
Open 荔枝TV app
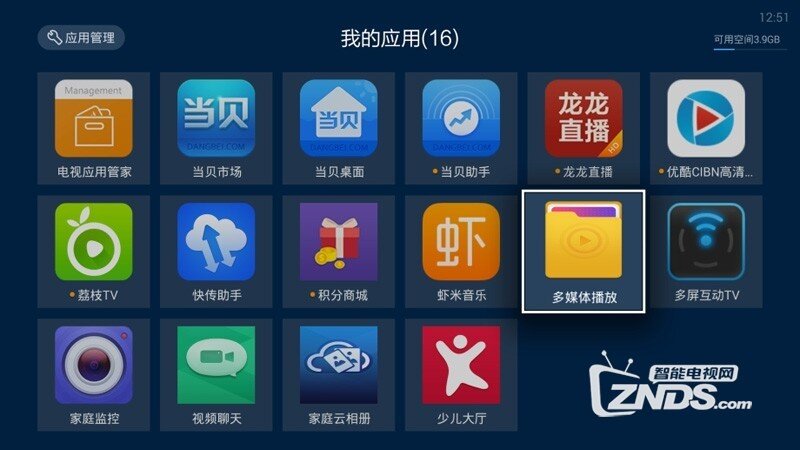click(x=93, y=251)
